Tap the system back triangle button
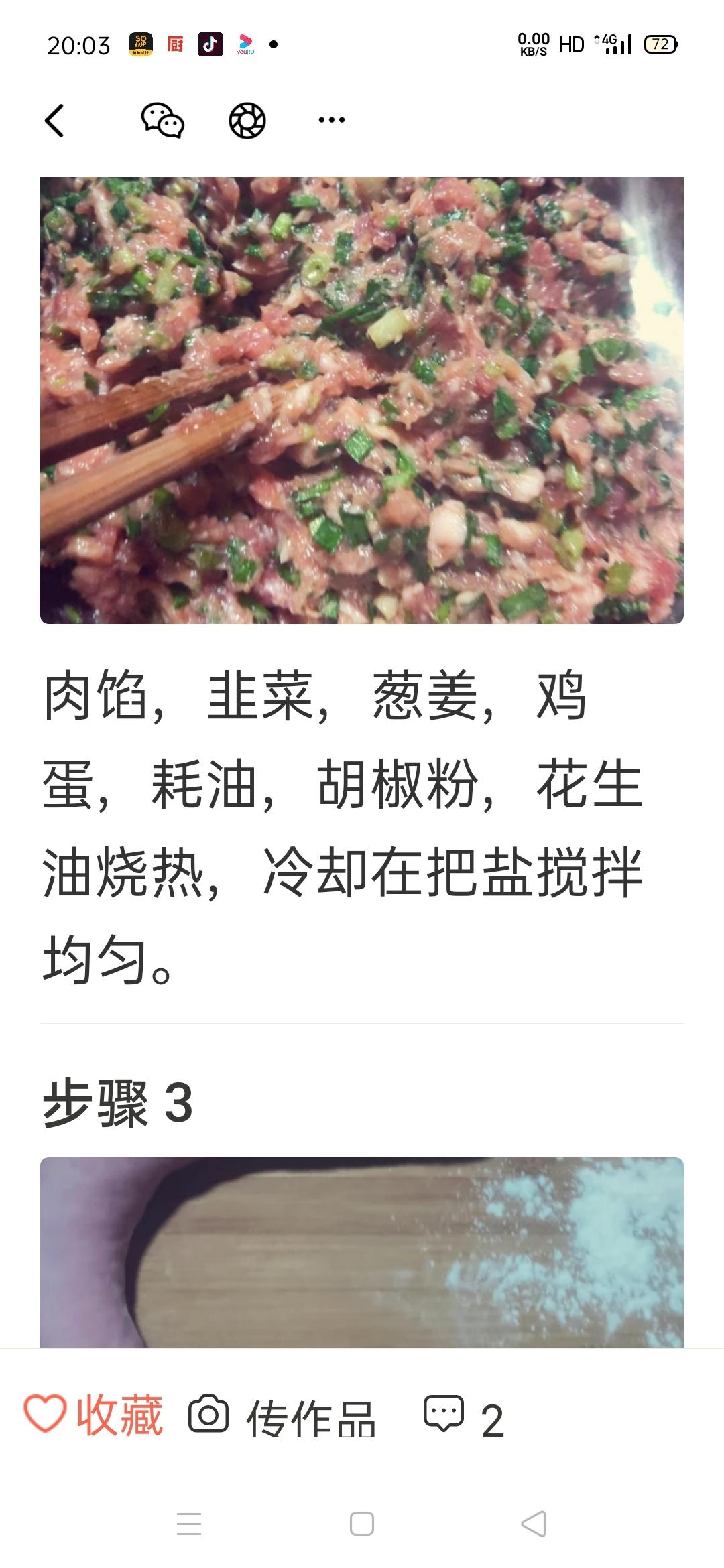The width and height of the screenshot is (724, 1568). point(534,1524)
